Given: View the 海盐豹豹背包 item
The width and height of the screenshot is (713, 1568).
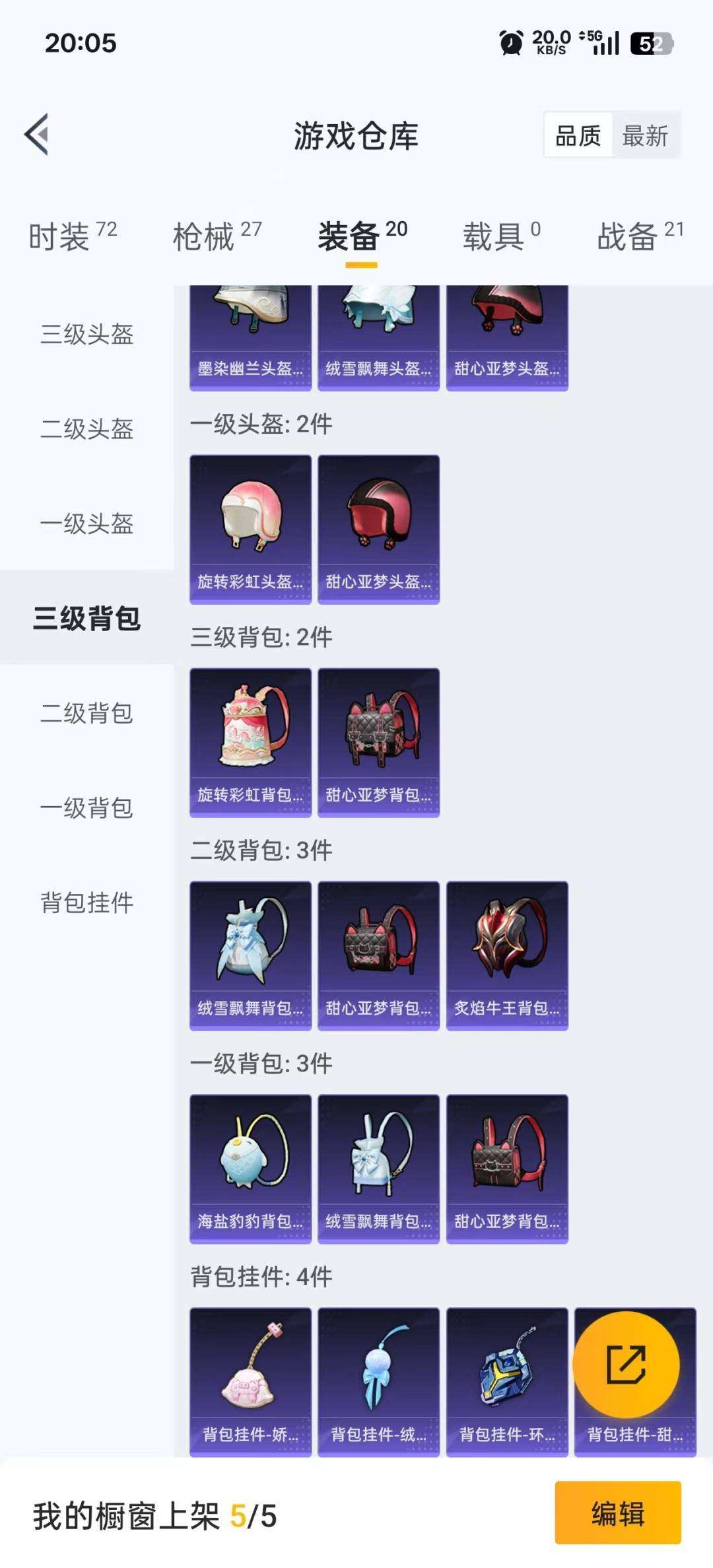Looking at the screenshot, I should point(250,1169).
